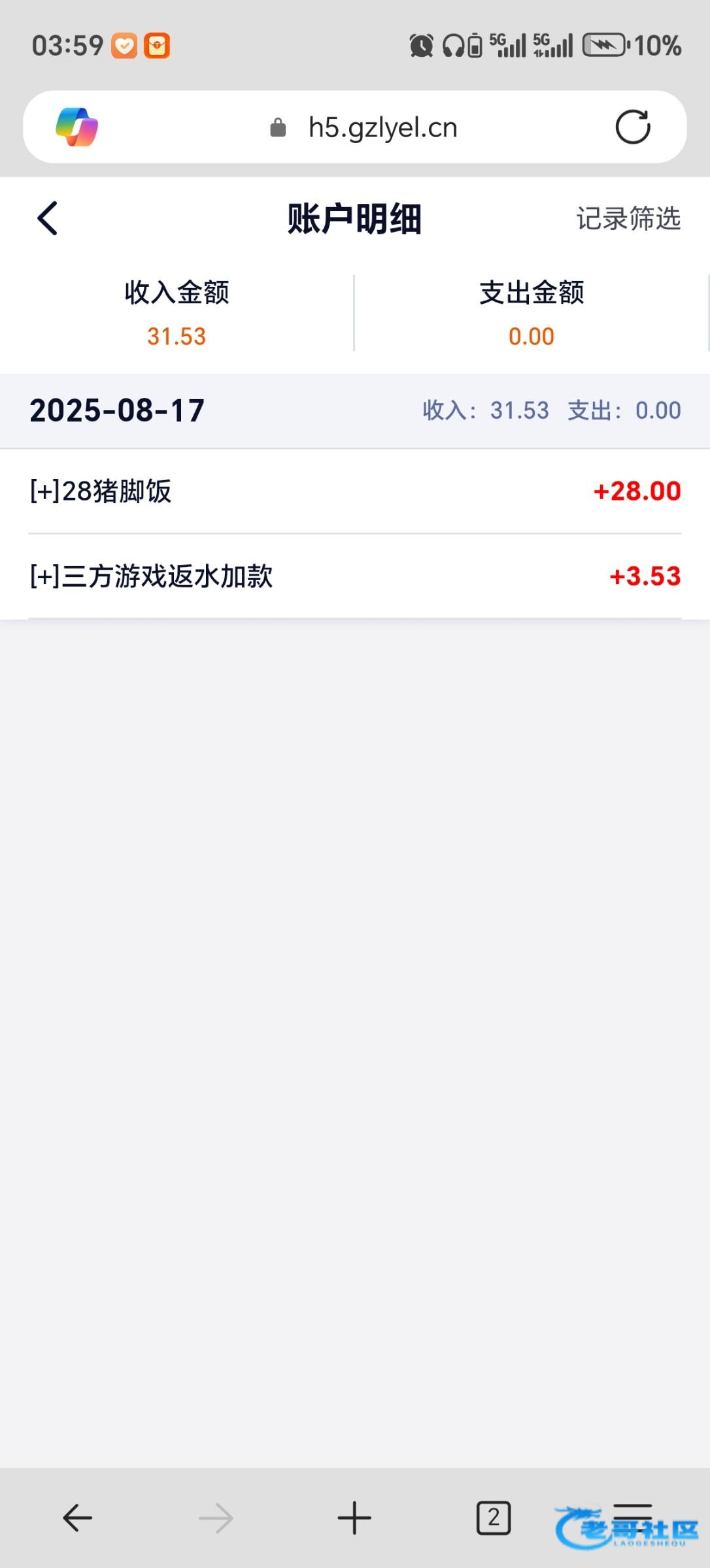The image size is (710, 1568).
Task: Open the 记录筛选 record filter
Action: 628,219
